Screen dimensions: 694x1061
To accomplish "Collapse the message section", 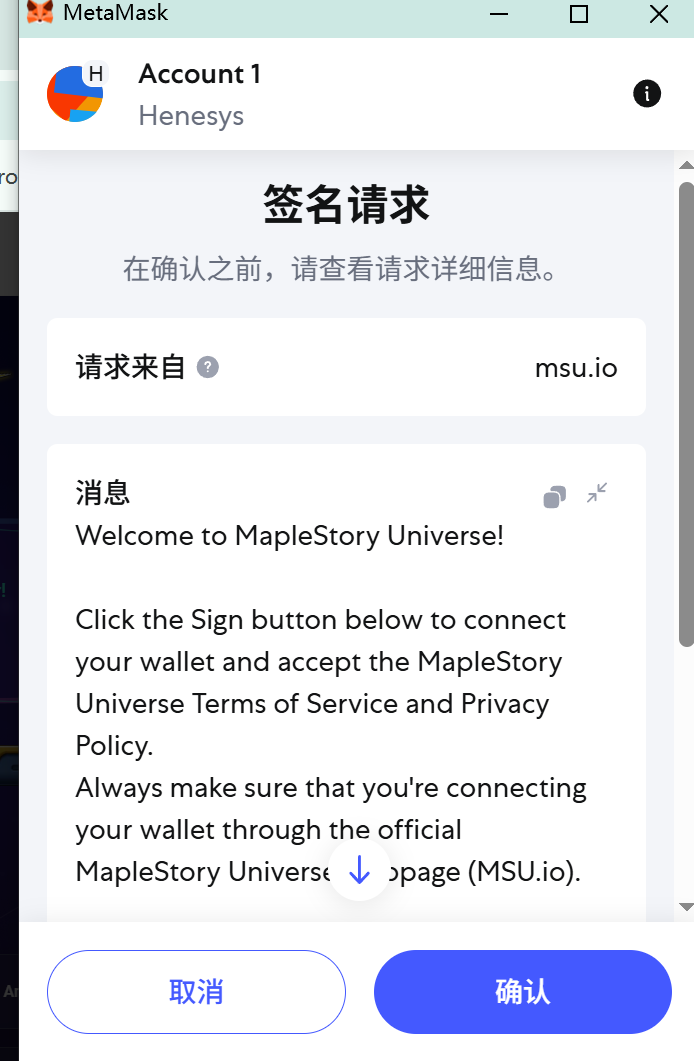I will [x=597, y=493].
